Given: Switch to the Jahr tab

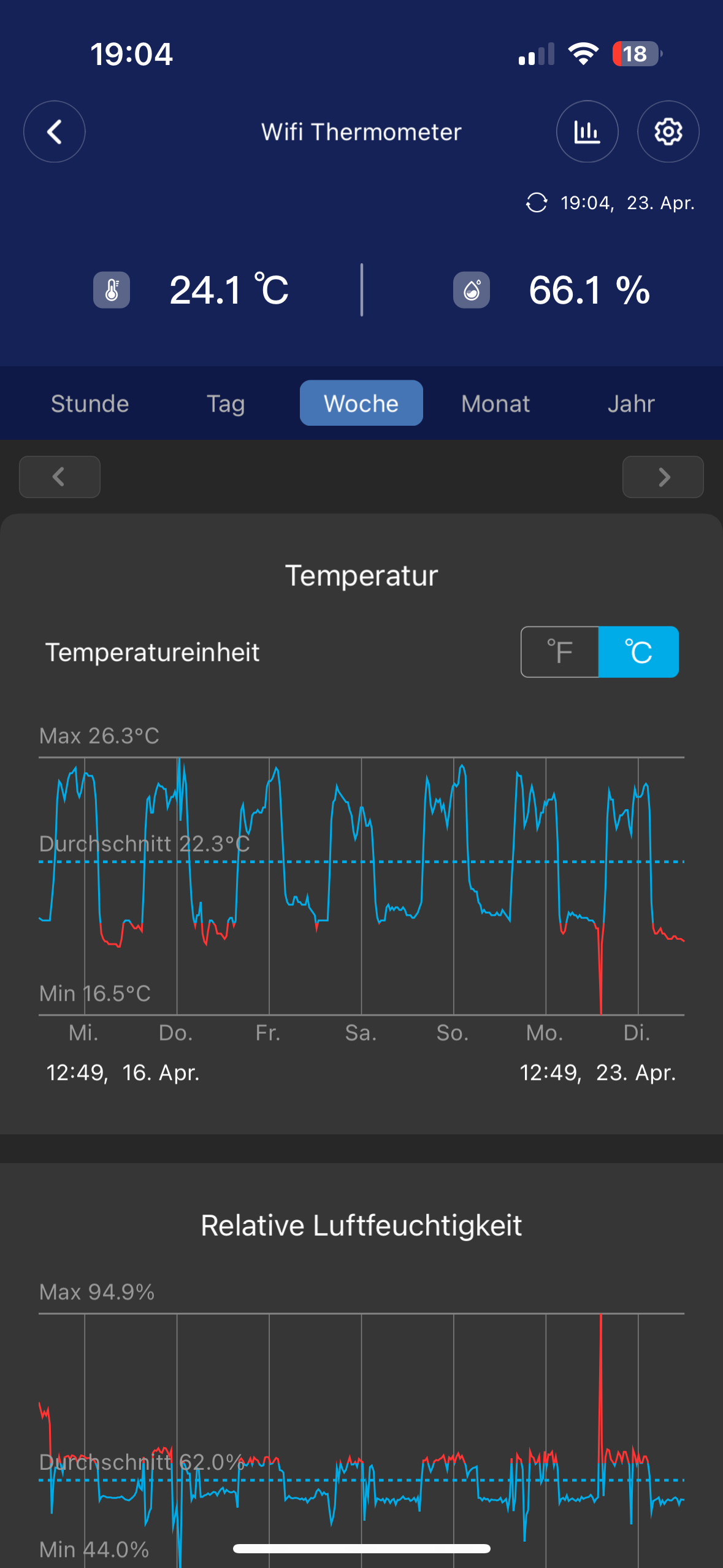Looking at the screenshot, I should pos(631,404).
